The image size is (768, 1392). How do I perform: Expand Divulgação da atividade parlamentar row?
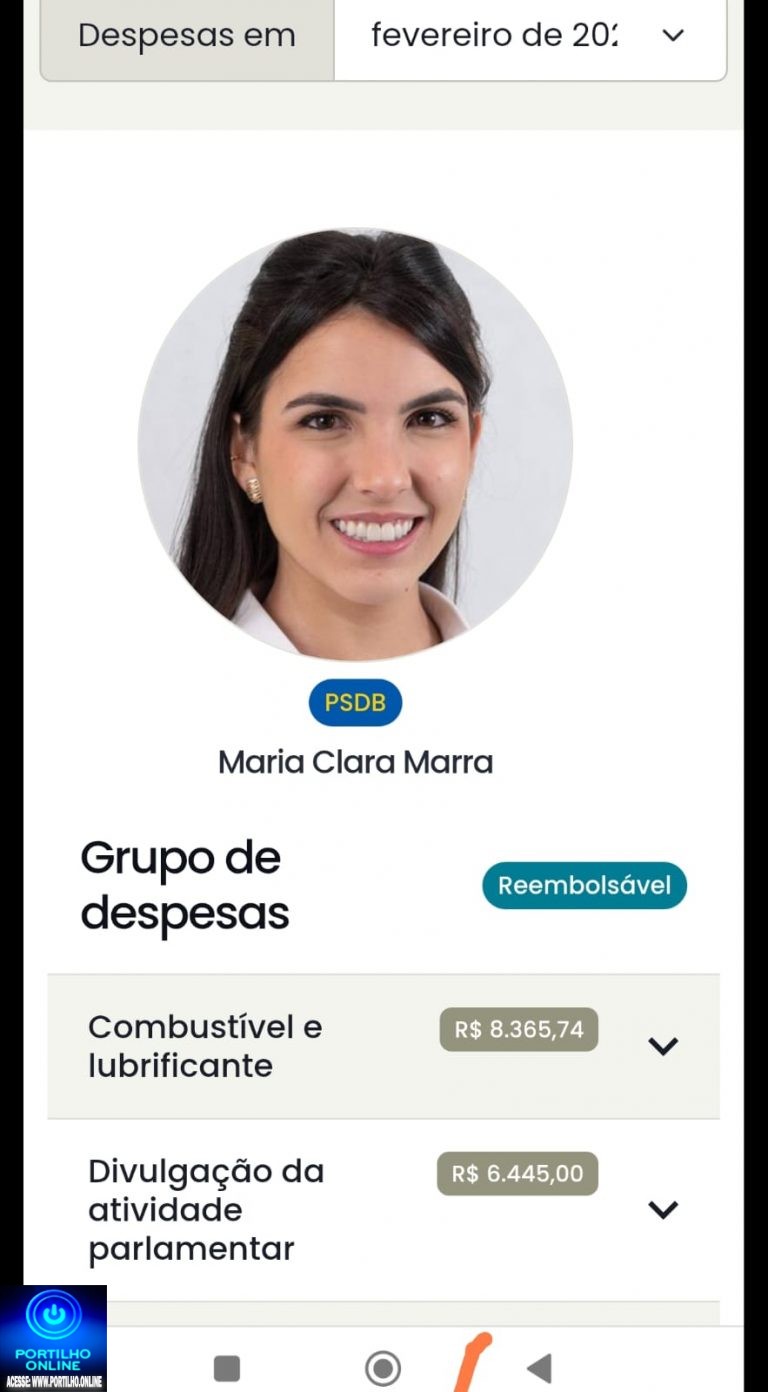(662, 1210)
